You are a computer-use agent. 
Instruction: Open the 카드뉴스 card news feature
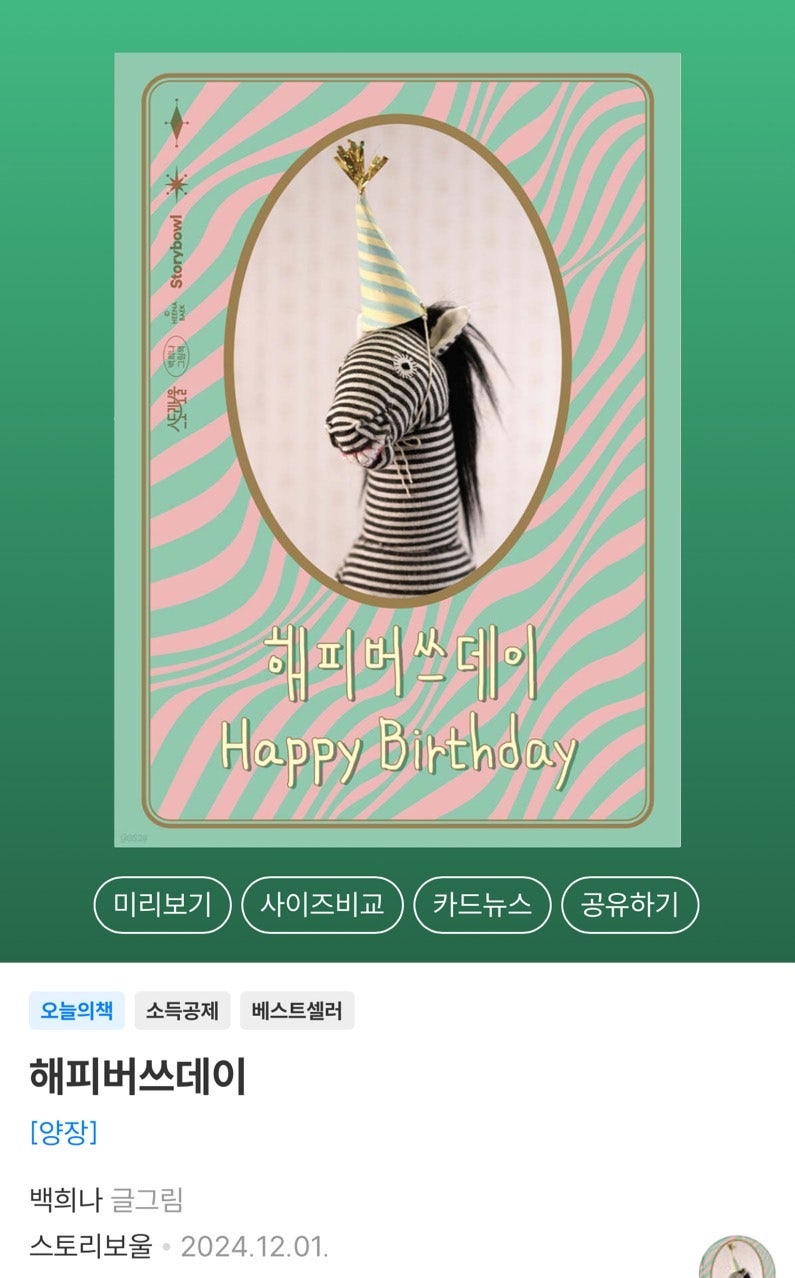[x=483, y=905]
